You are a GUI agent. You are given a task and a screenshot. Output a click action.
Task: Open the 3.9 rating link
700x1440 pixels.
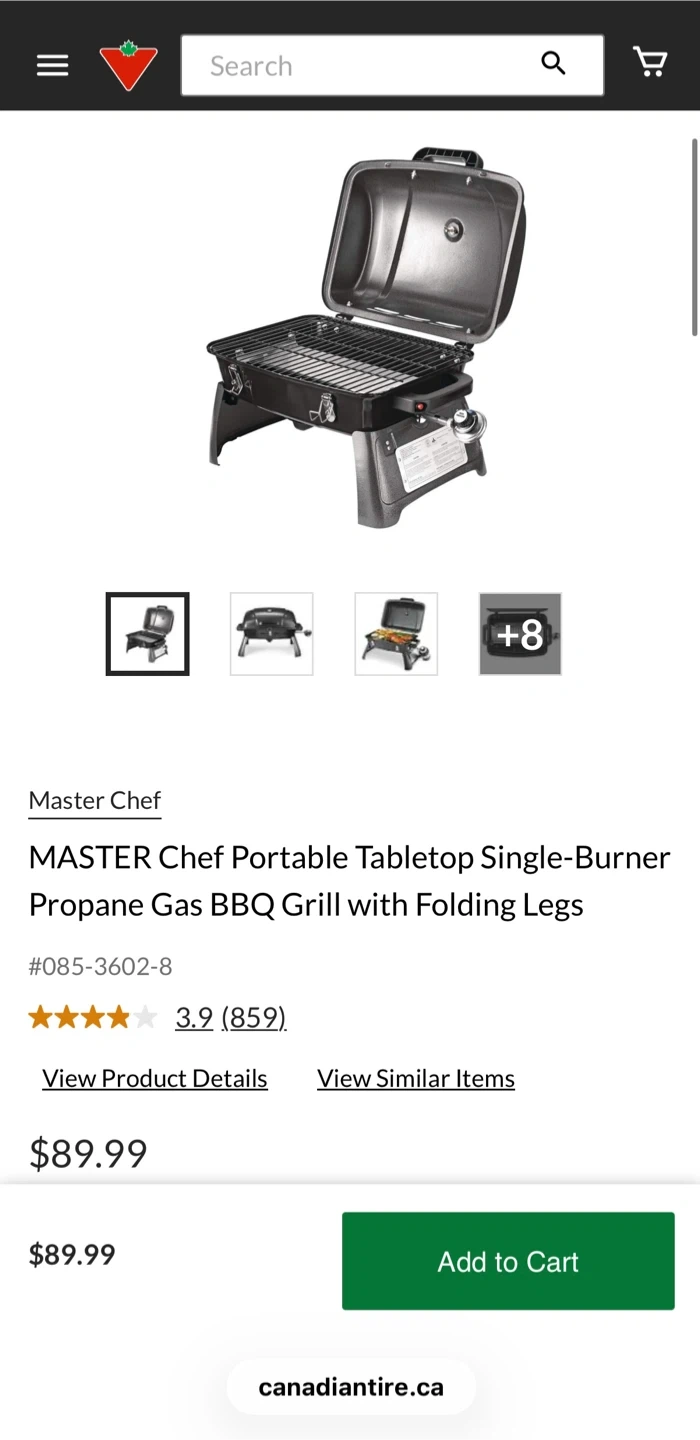[x=194, y=1018]
